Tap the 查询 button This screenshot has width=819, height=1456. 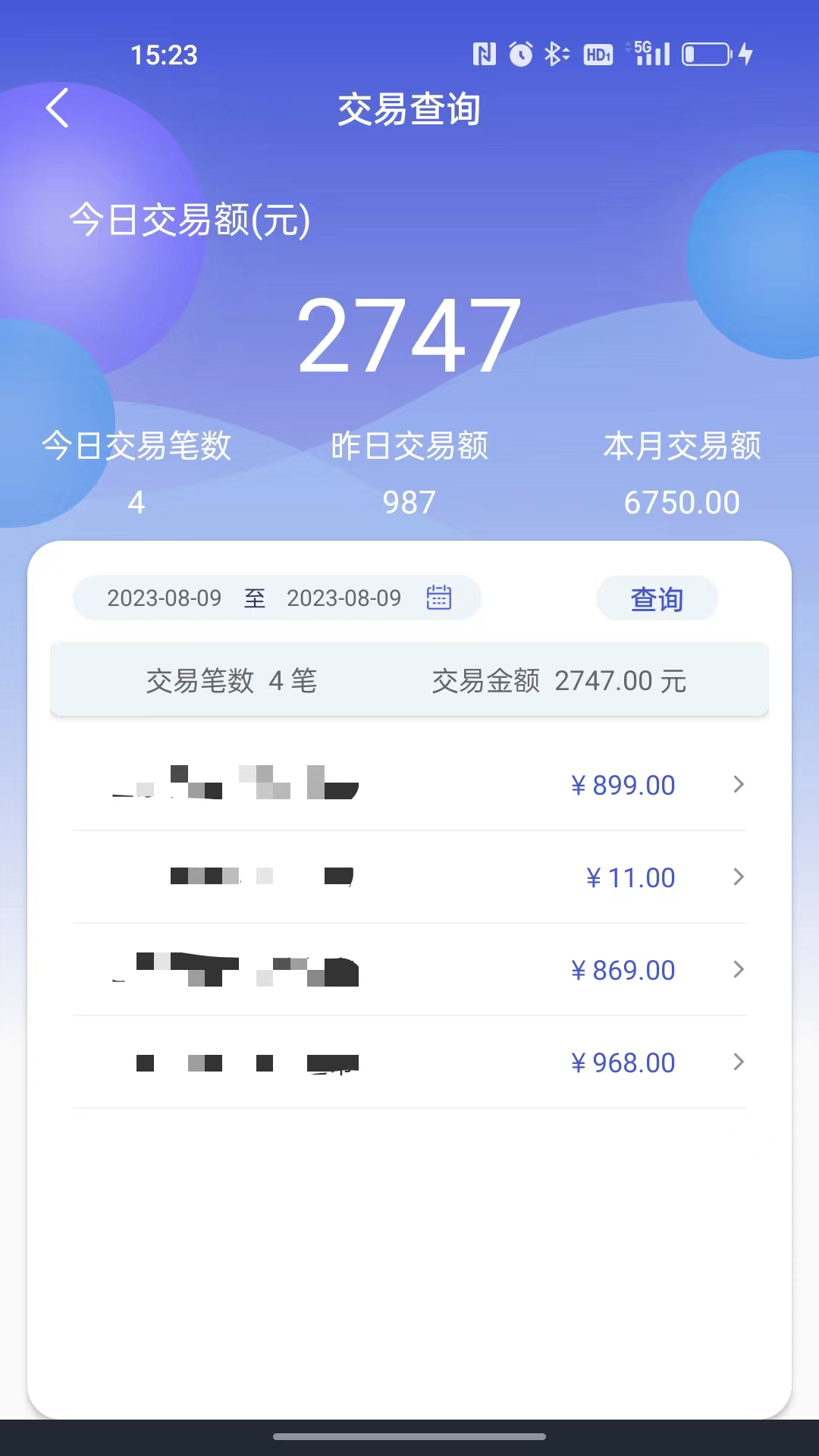pos(657,598)
